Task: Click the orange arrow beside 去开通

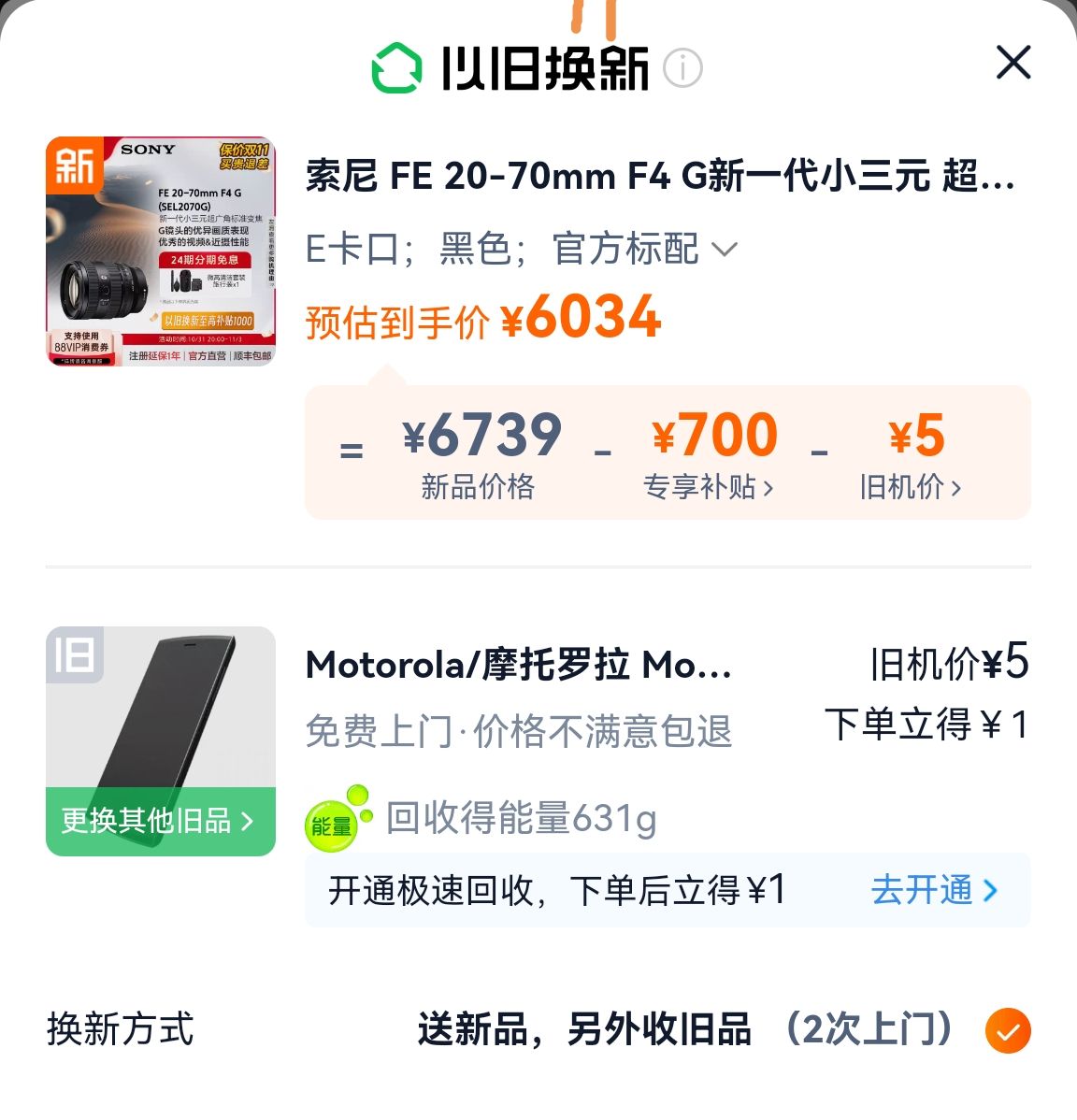Action: coord(991,891)
